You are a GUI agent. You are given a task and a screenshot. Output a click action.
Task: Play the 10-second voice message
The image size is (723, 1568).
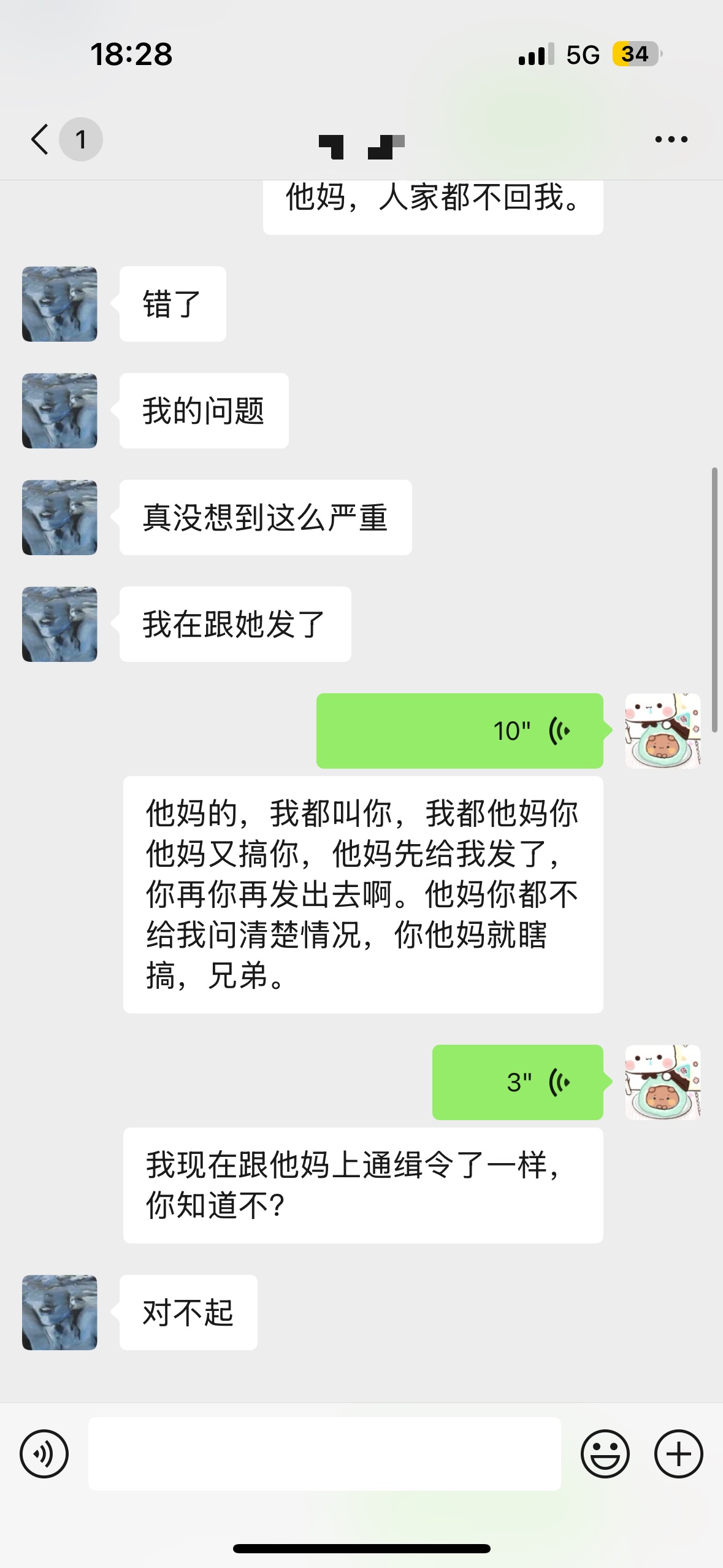tap(459, 731)
